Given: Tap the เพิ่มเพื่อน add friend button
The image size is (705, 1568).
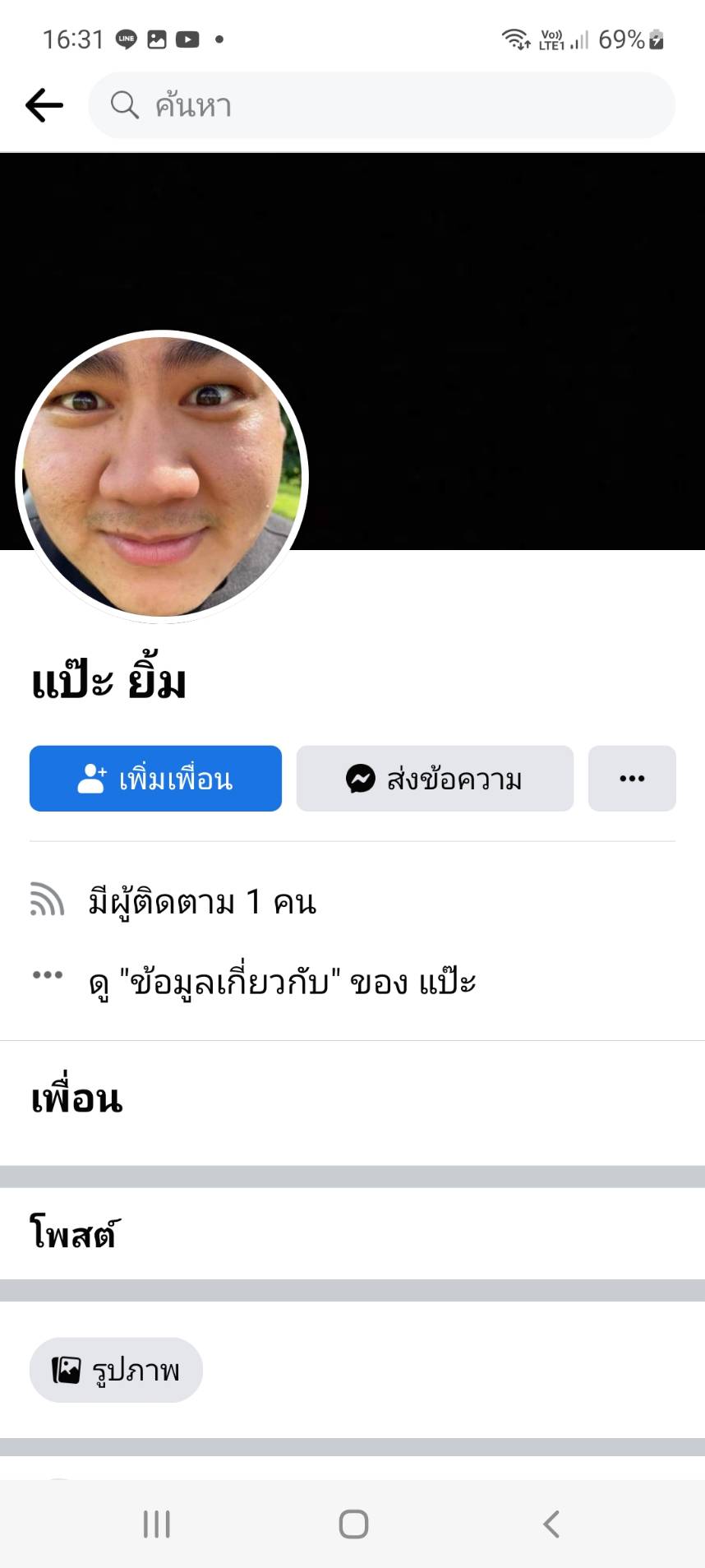Looking at the screenshot, I should pos(155,779).
